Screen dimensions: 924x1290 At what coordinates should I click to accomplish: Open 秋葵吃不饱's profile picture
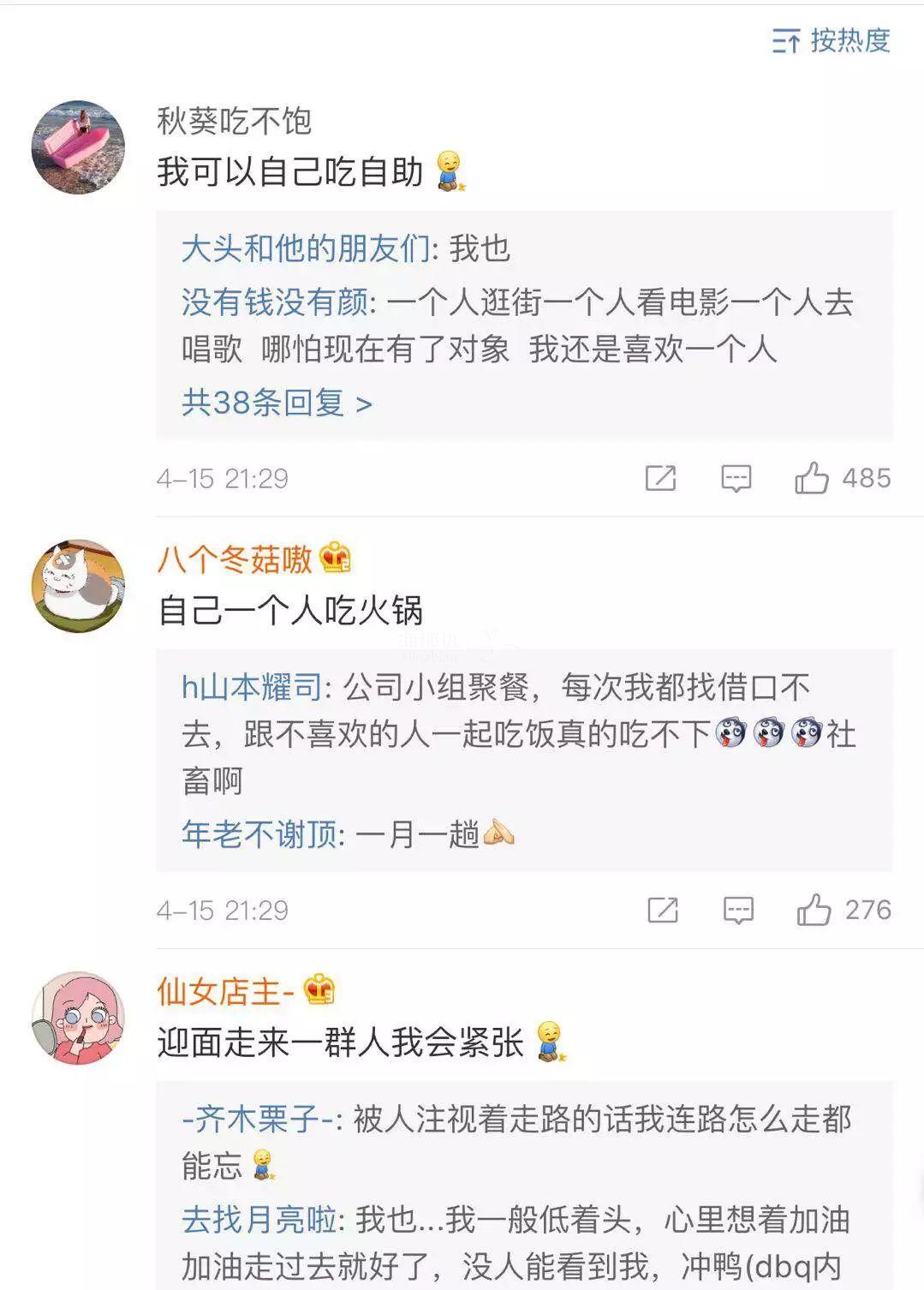[x=78, y=147]
